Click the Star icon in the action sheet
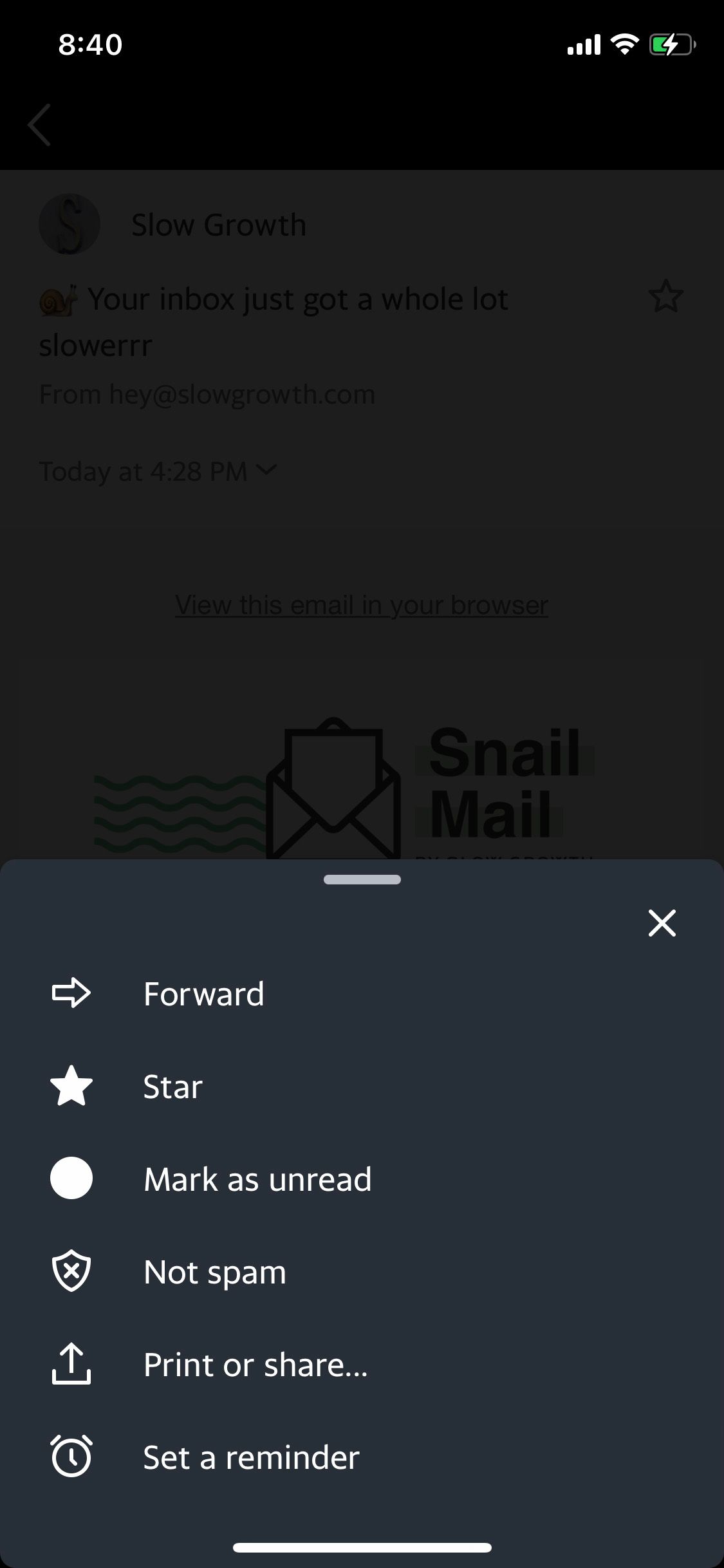Image resolution: width=724 pixels, height=1568 pixels. point(71,1085)
